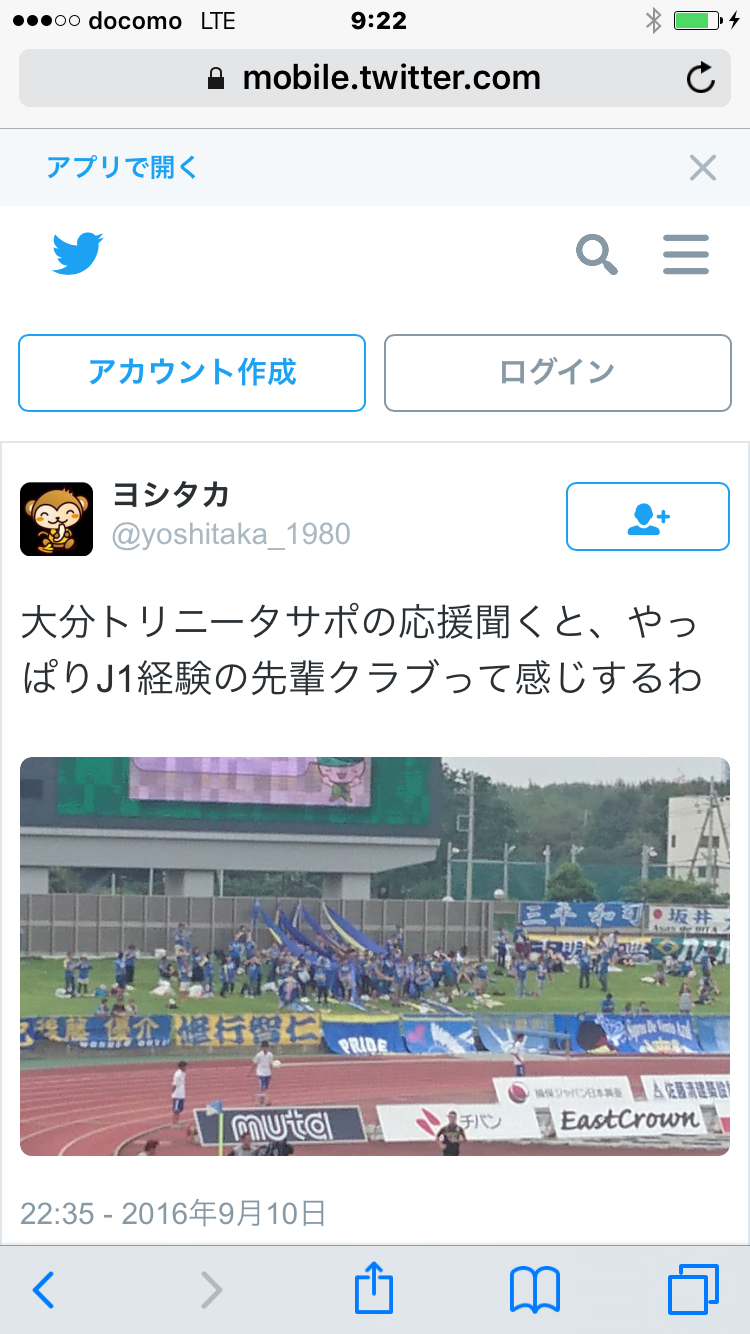Open Safari bookmarks
The image size is (750, 1334).
pos(535,1290)
